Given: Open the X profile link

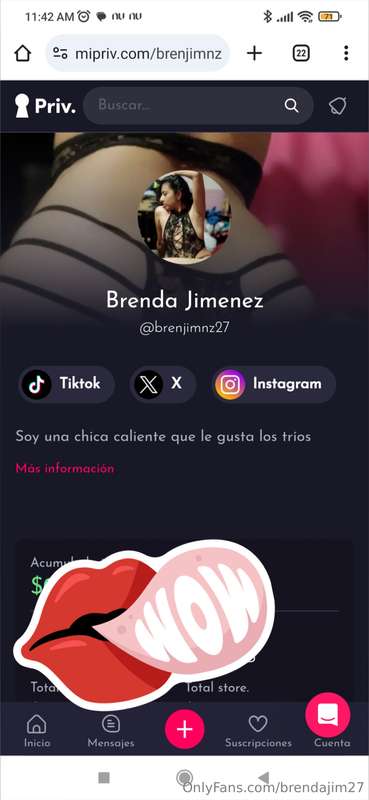Looking at the screenshot, I should point(163,384).
